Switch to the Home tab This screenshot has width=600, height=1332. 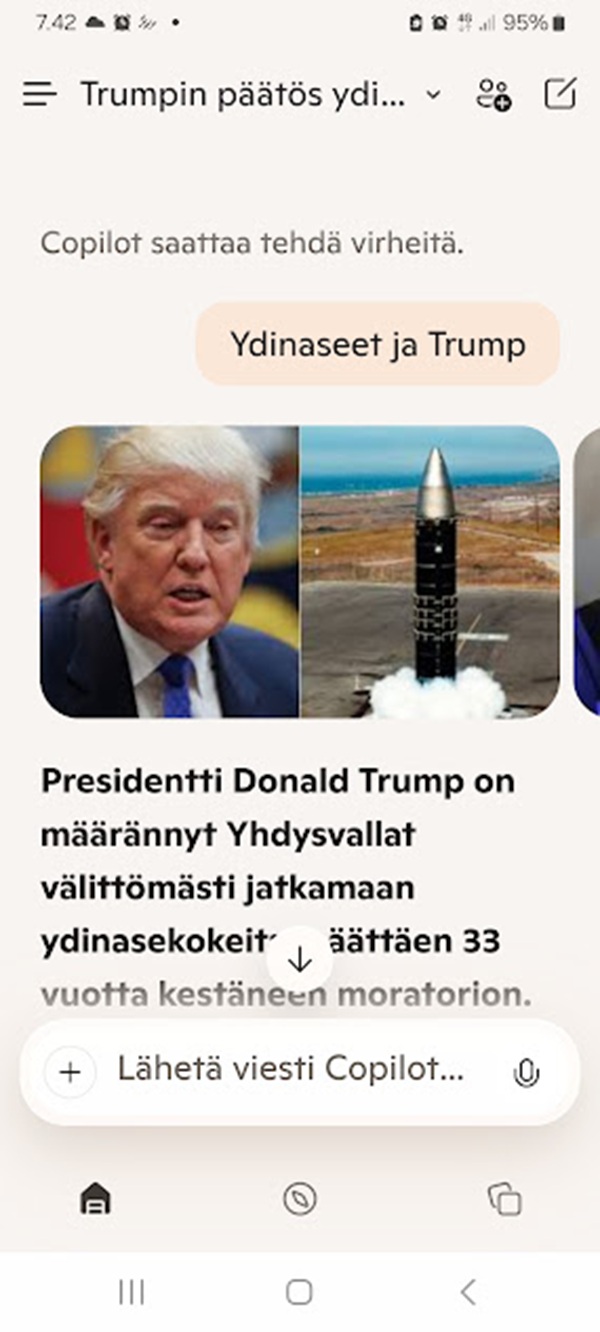[x=95, y=1198]
